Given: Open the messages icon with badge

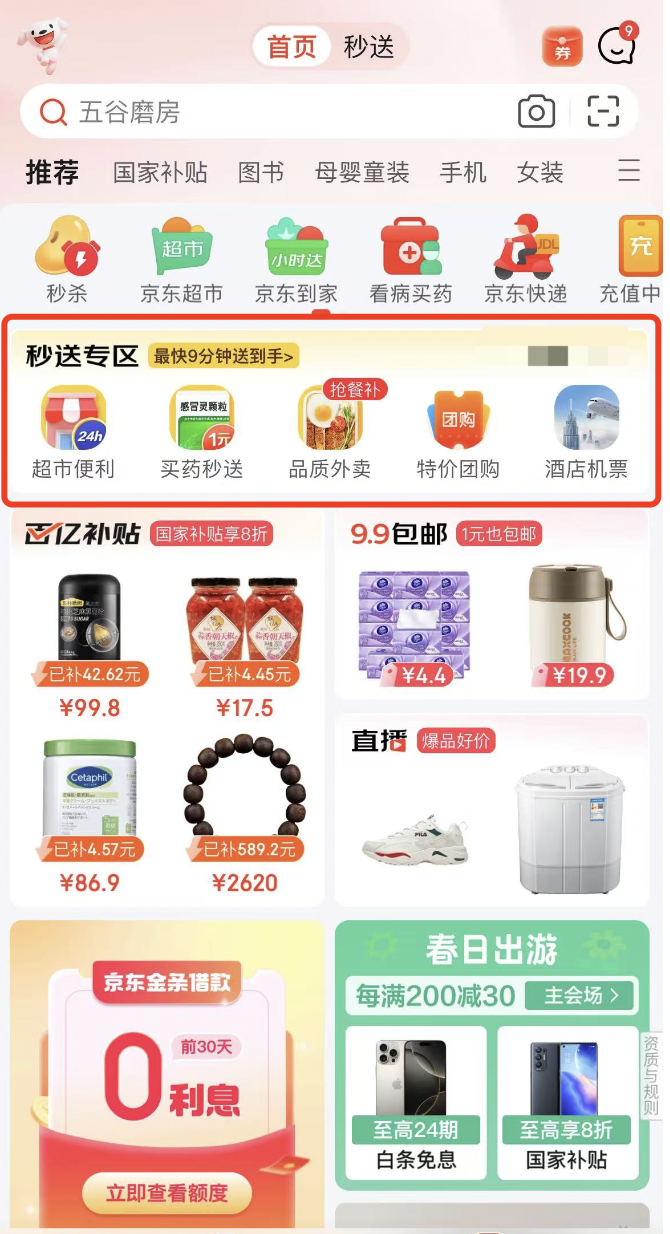Looking at the screenshot, I should (x=616, y=46).
